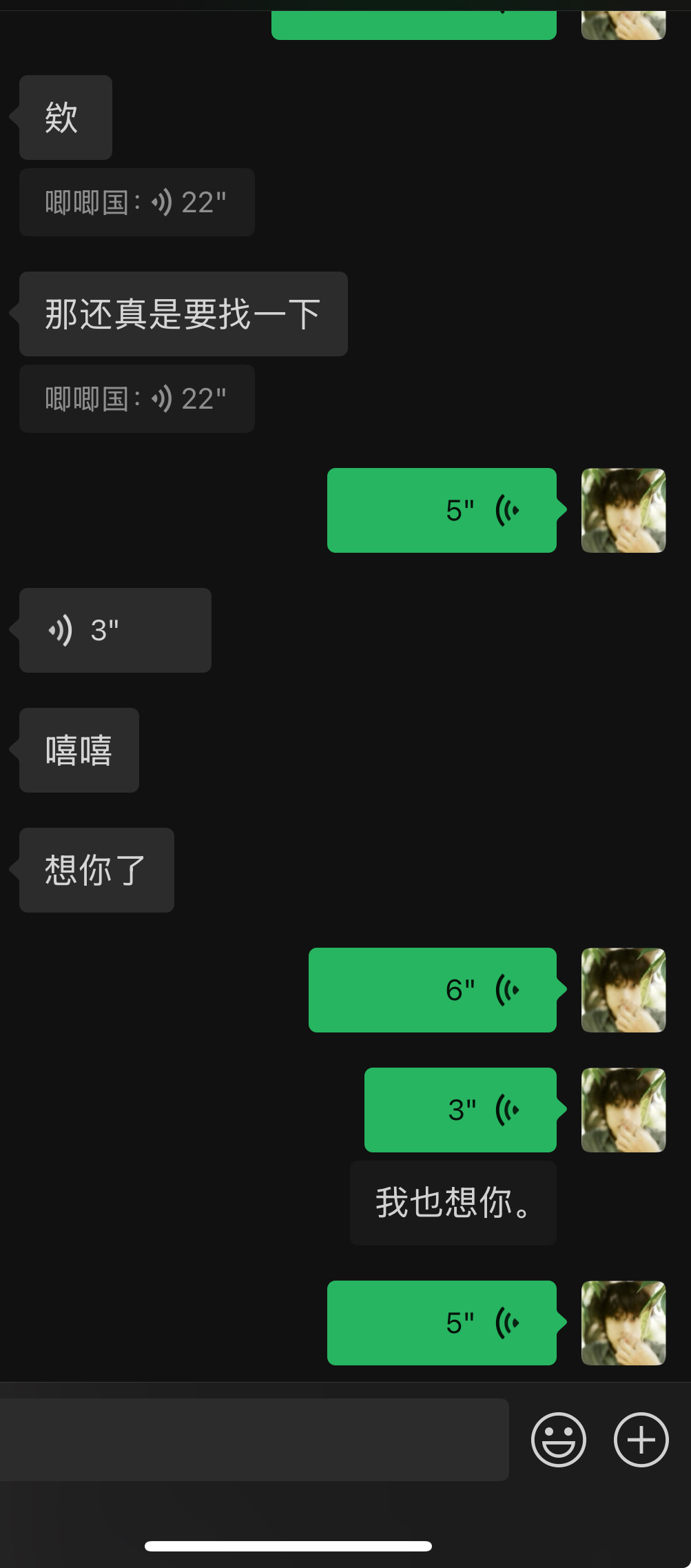Open quoted 22-second voice under 欸
Viewport: 691px width, 1568px height.
(136, 203)
